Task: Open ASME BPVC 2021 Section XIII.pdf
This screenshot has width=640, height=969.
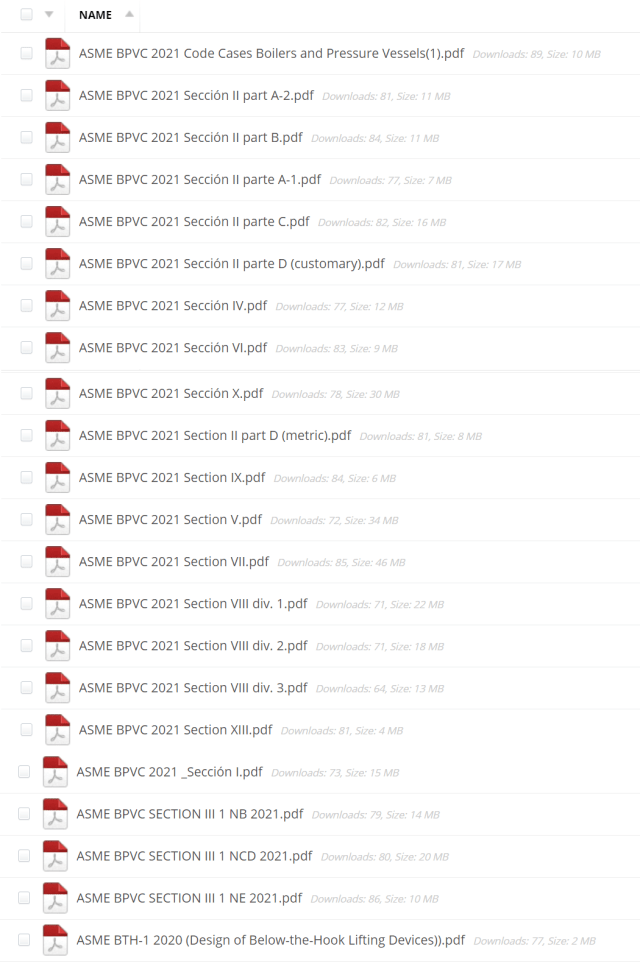Action: pos(175,730)
